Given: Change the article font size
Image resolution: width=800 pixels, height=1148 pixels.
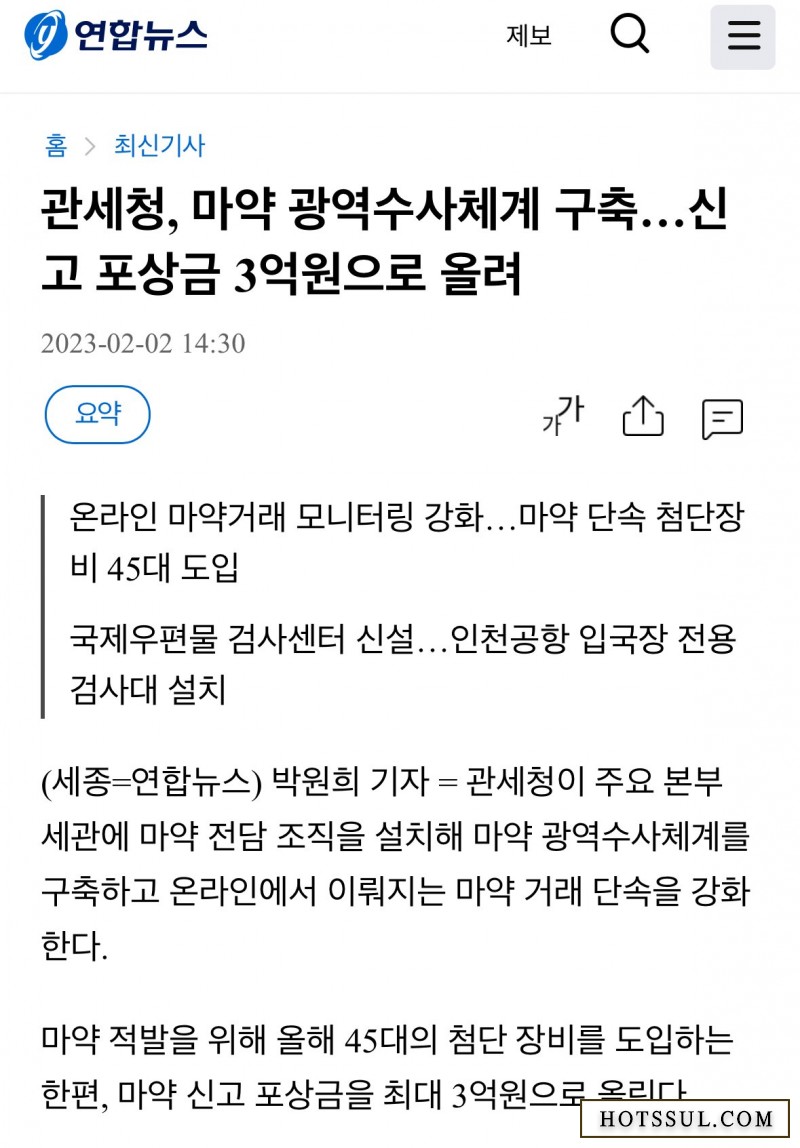Looking at the screenshot, I should (x=562, y=415).
